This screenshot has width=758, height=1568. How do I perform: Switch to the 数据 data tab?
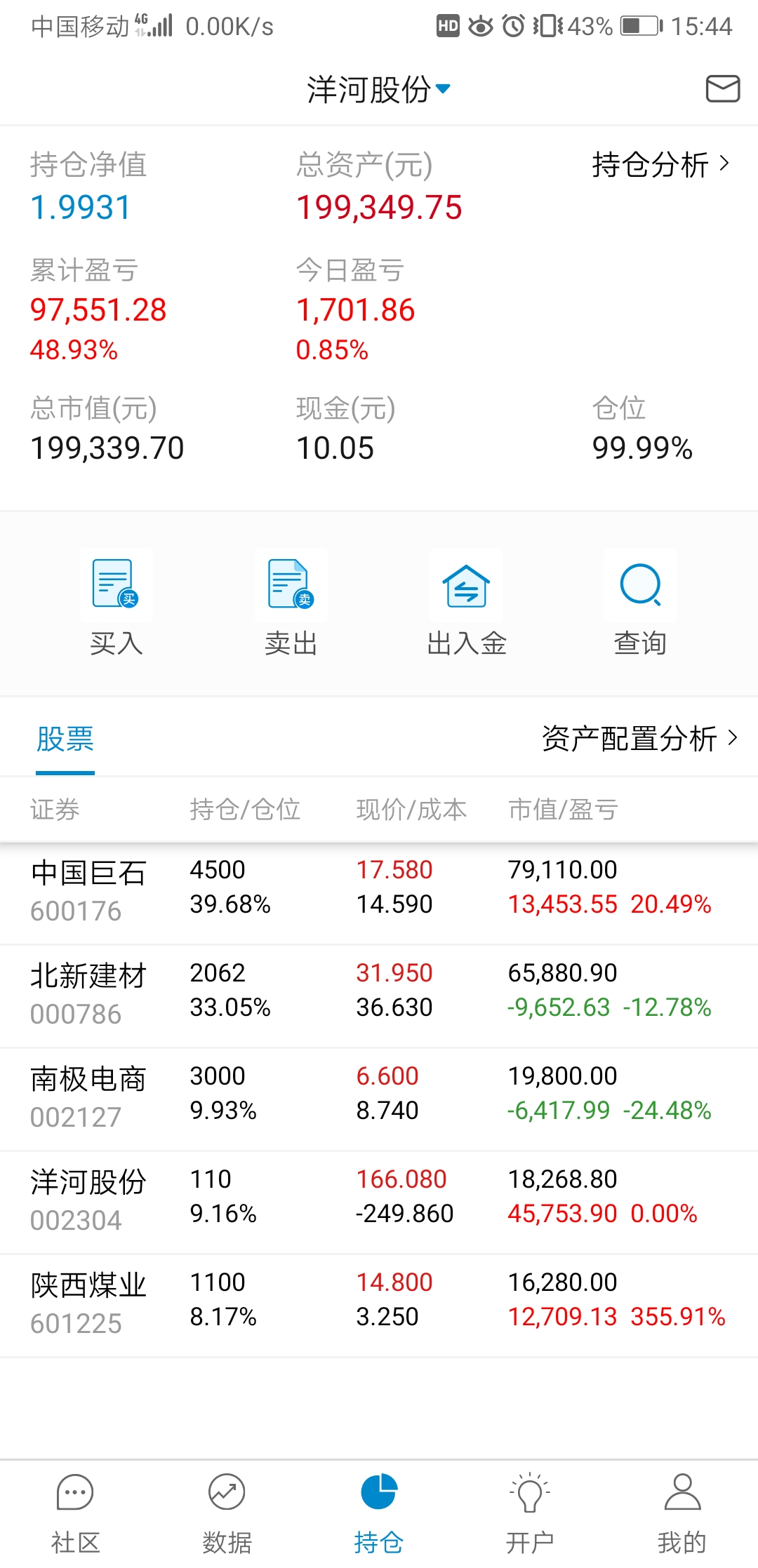(x=227, y=1512)
